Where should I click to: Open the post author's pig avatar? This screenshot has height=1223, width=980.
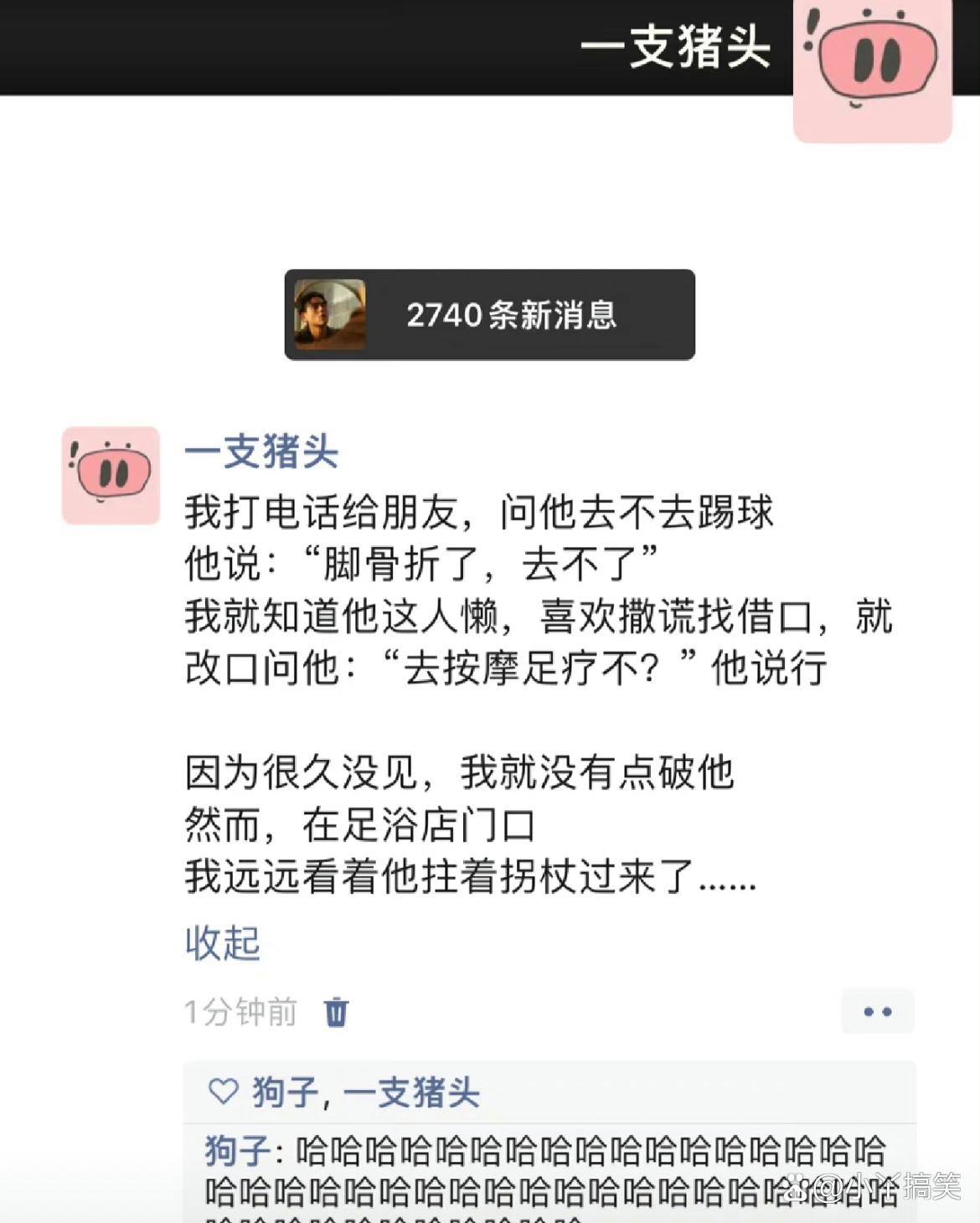(x=111, y=475)
